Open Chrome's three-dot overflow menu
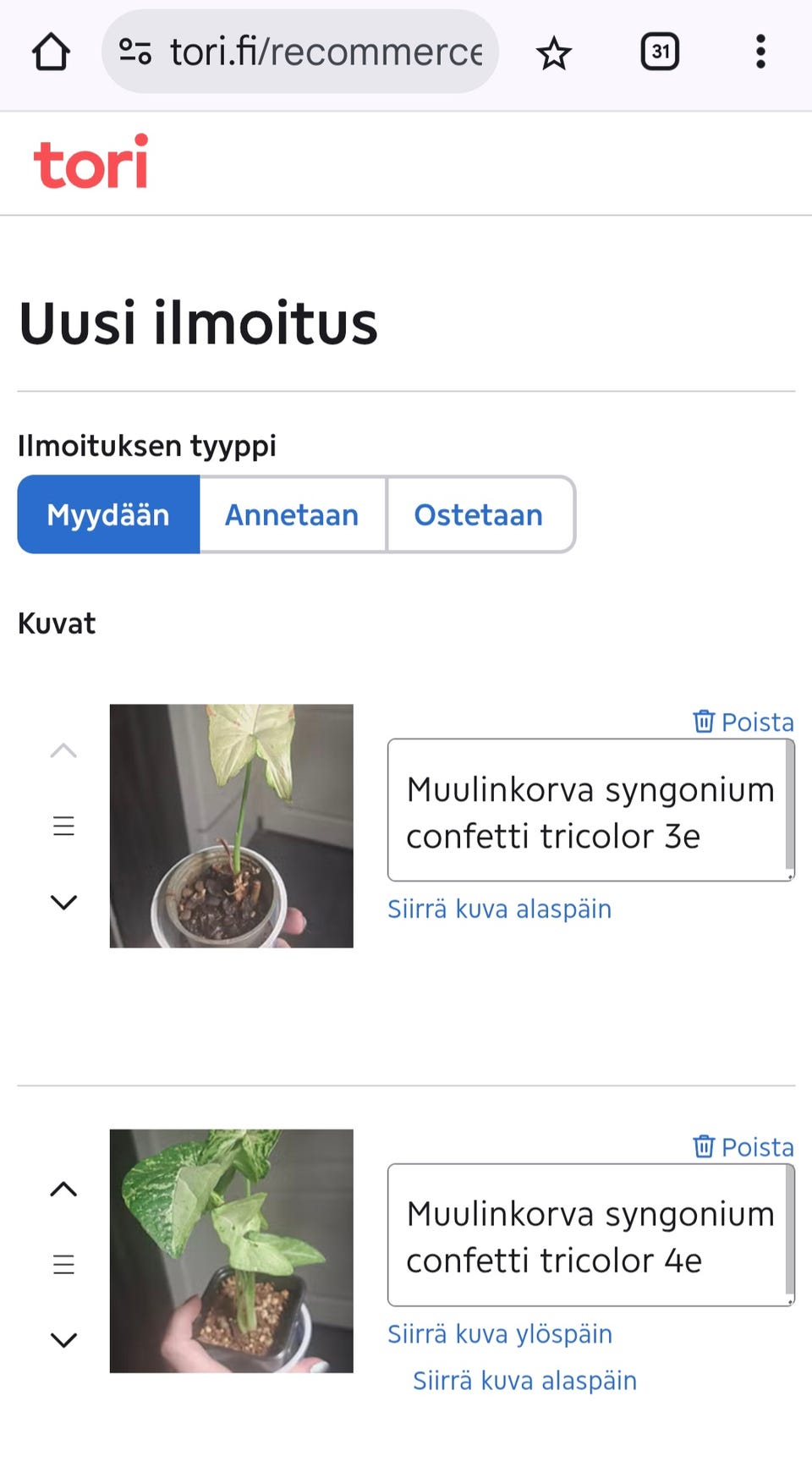 (760, 52)
